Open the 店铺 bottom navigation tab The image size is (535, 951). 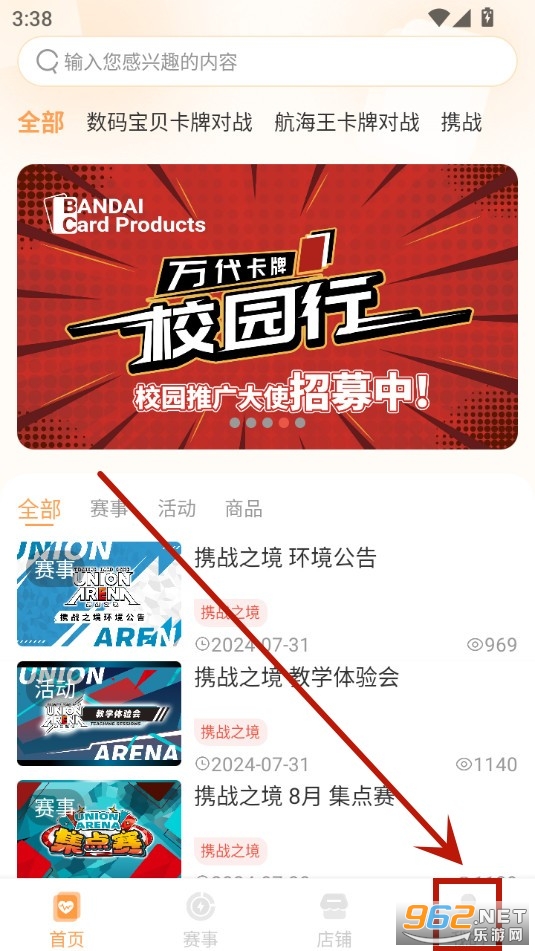click(x=334, y=919)
